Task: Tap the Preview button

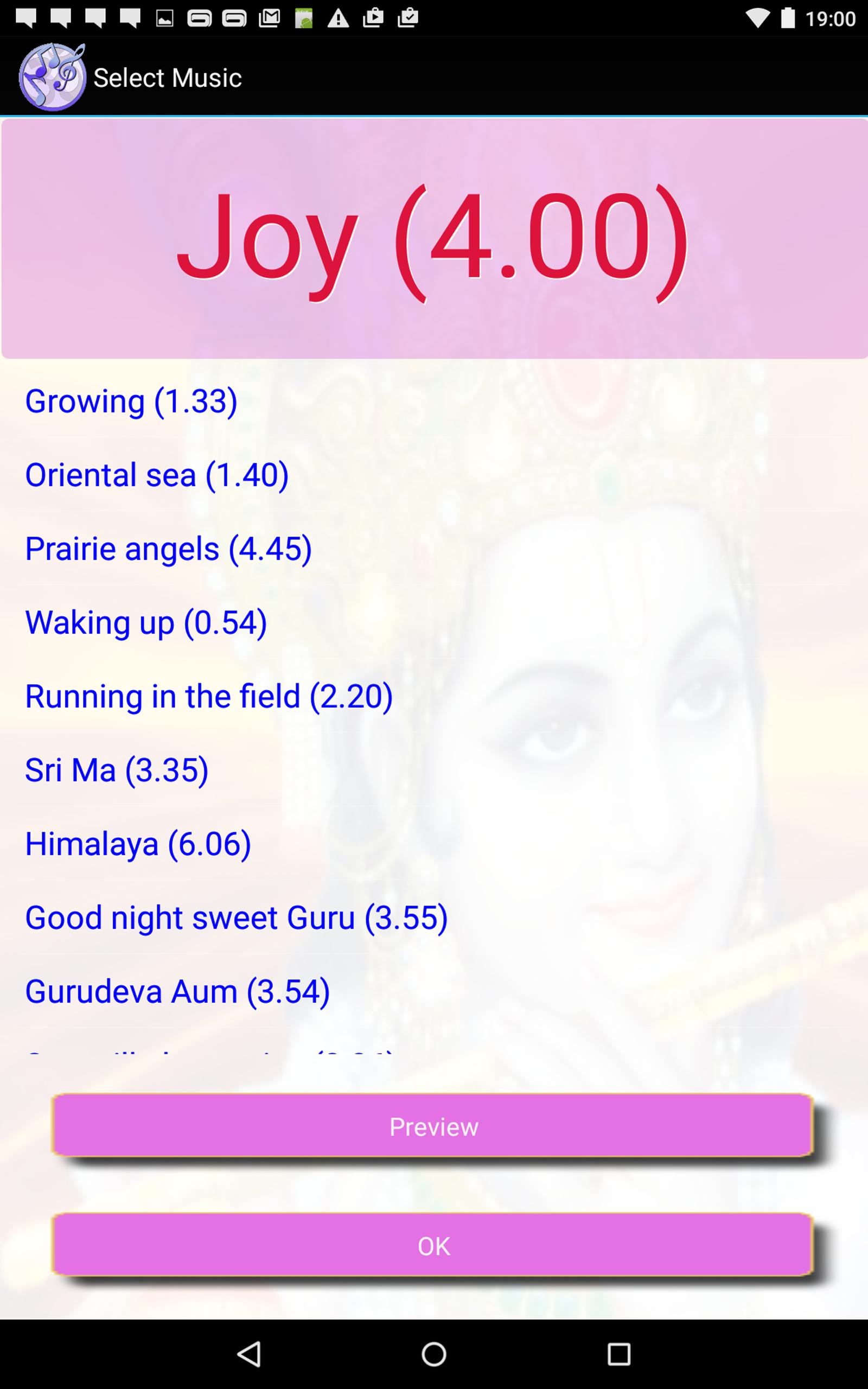Action: [x=433, y=1126]
